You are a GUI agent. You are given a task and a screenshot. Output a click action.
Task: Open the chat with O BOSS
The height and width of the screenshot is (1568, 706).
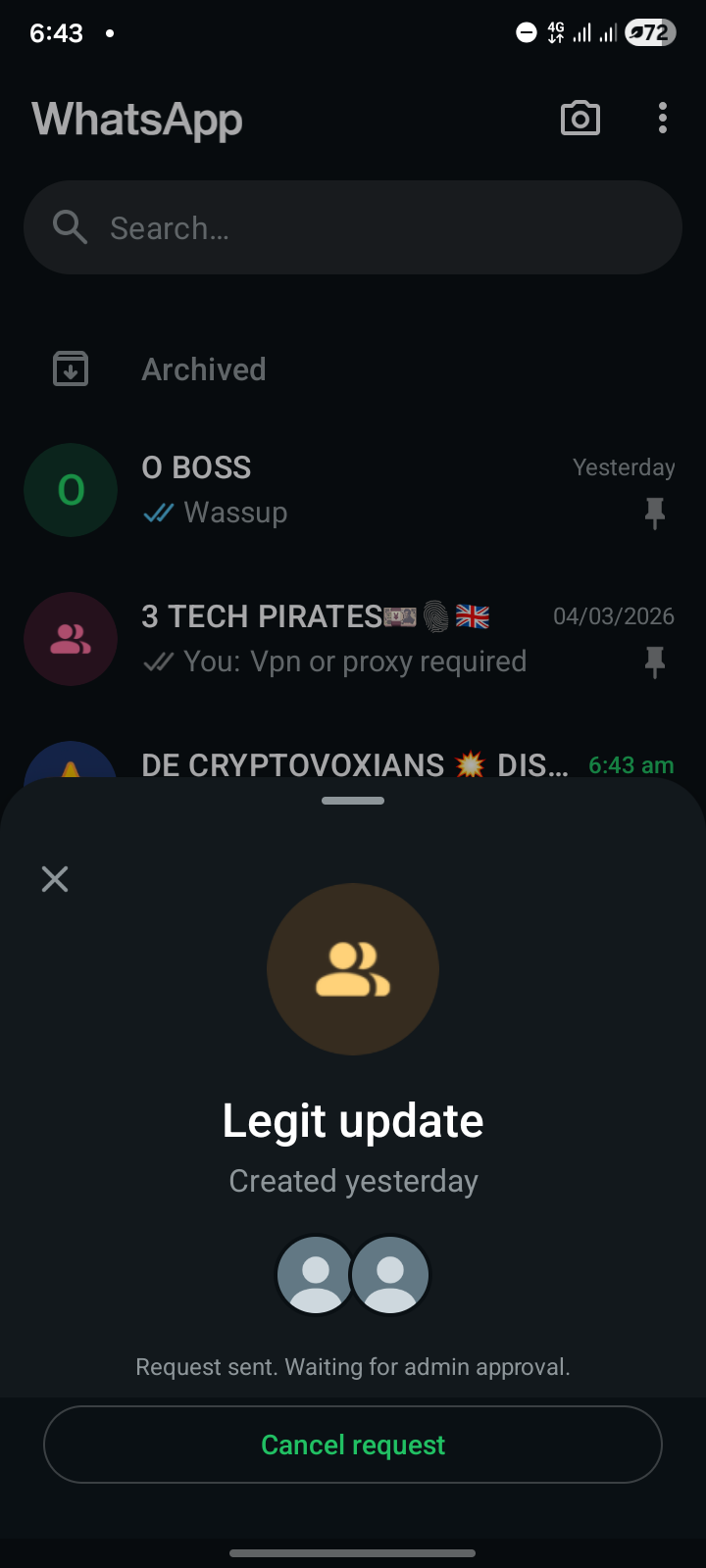(353, 490)
